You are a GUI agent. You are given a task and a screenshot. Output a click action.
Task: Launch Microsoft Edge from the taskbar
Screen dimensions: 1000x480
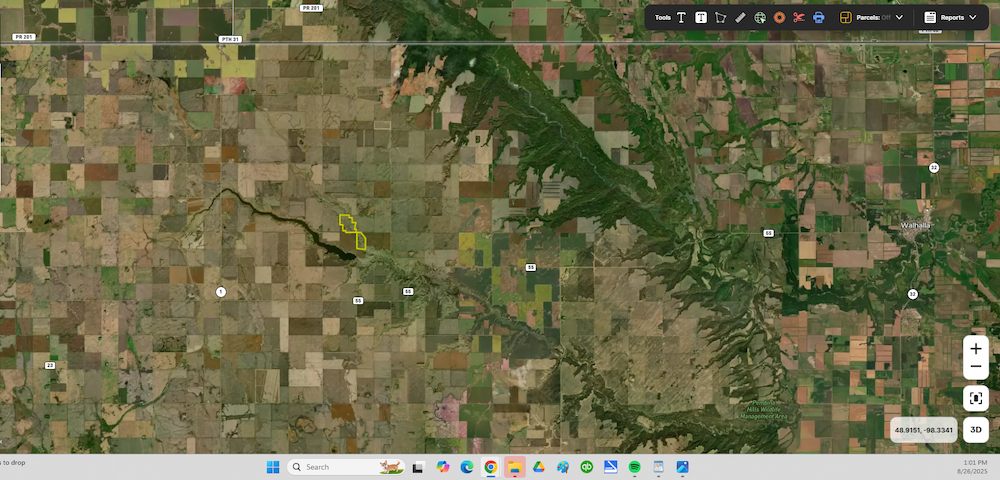(467, 467)
